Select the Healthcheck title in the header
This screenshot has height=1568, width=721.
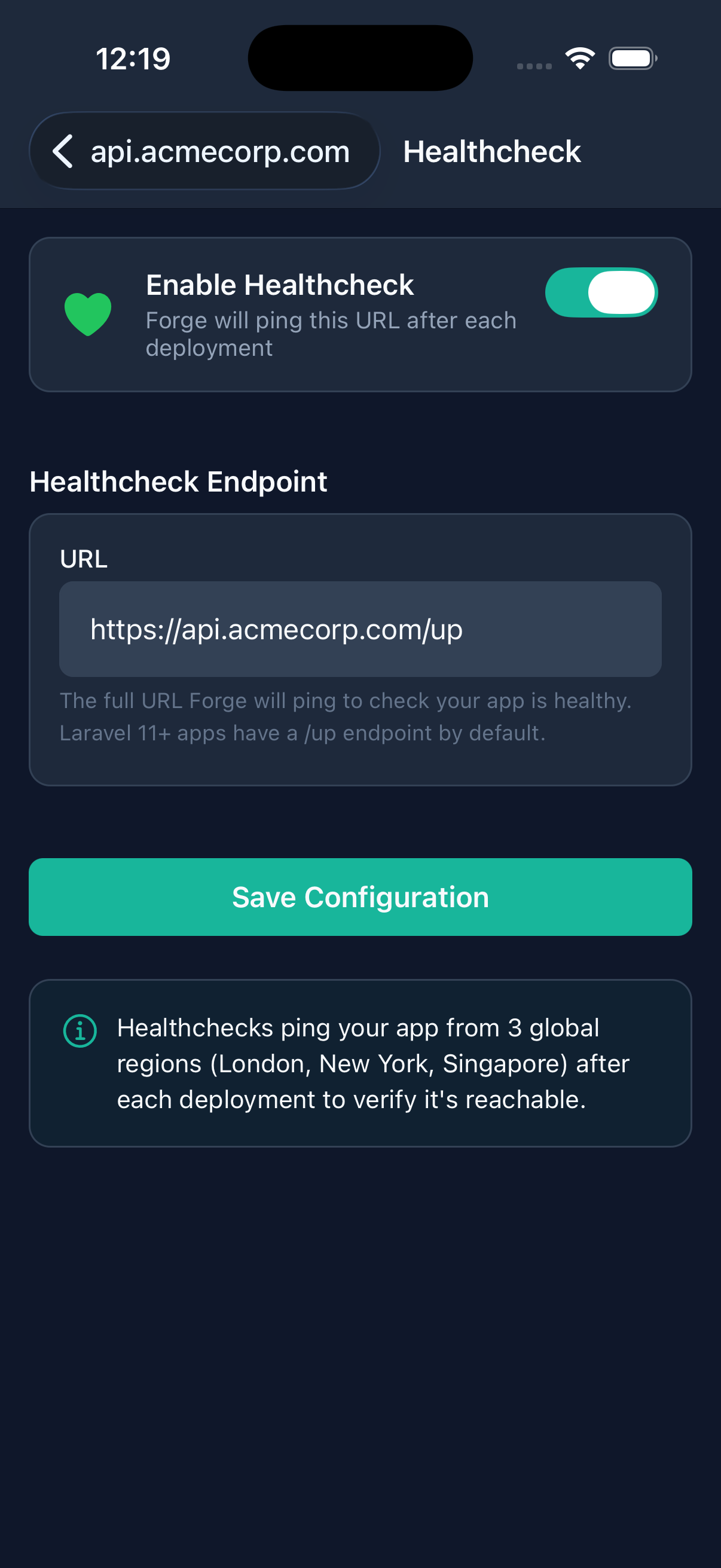pos(492,151)
